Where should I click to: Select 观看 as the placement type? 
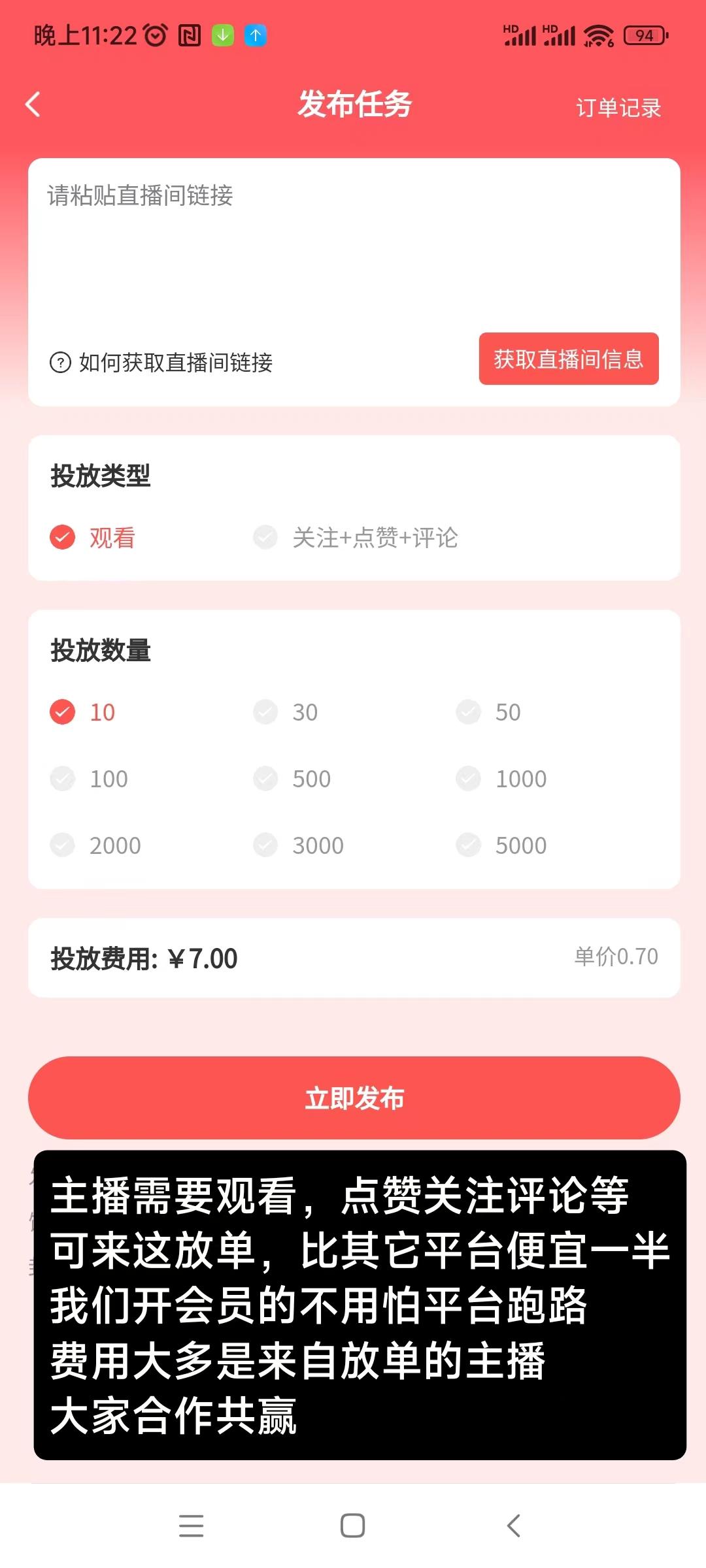click(x=92, y=538)
